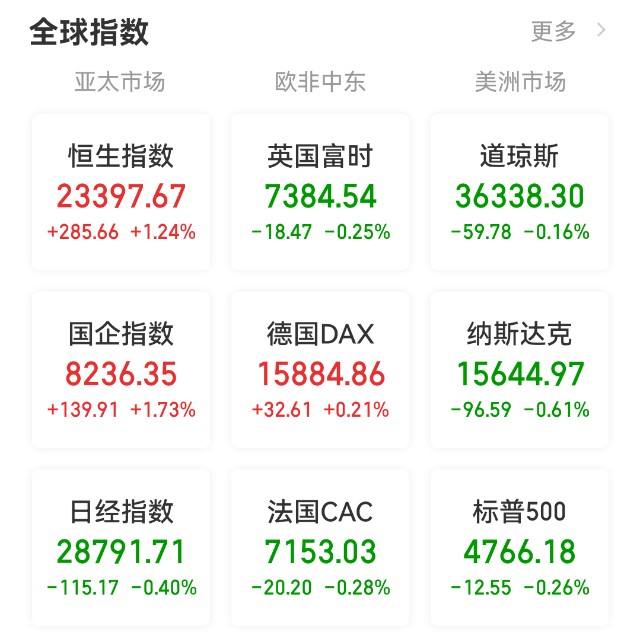Open the 更多 link for global indices
Screen dimensions: 640x642
tap(567, 31)
